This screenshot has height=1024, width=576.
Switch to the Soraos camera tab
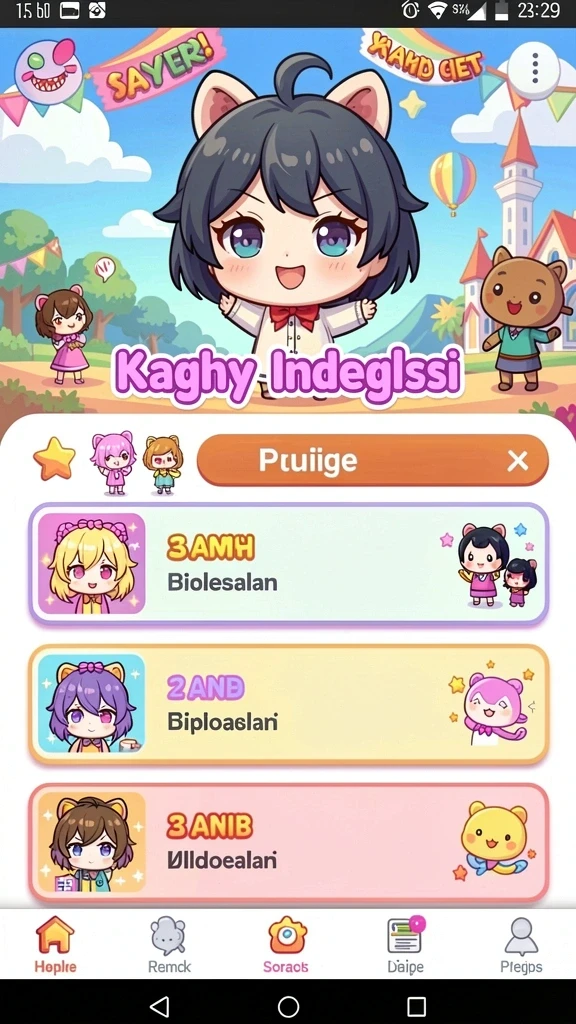[x=286, y=944]
